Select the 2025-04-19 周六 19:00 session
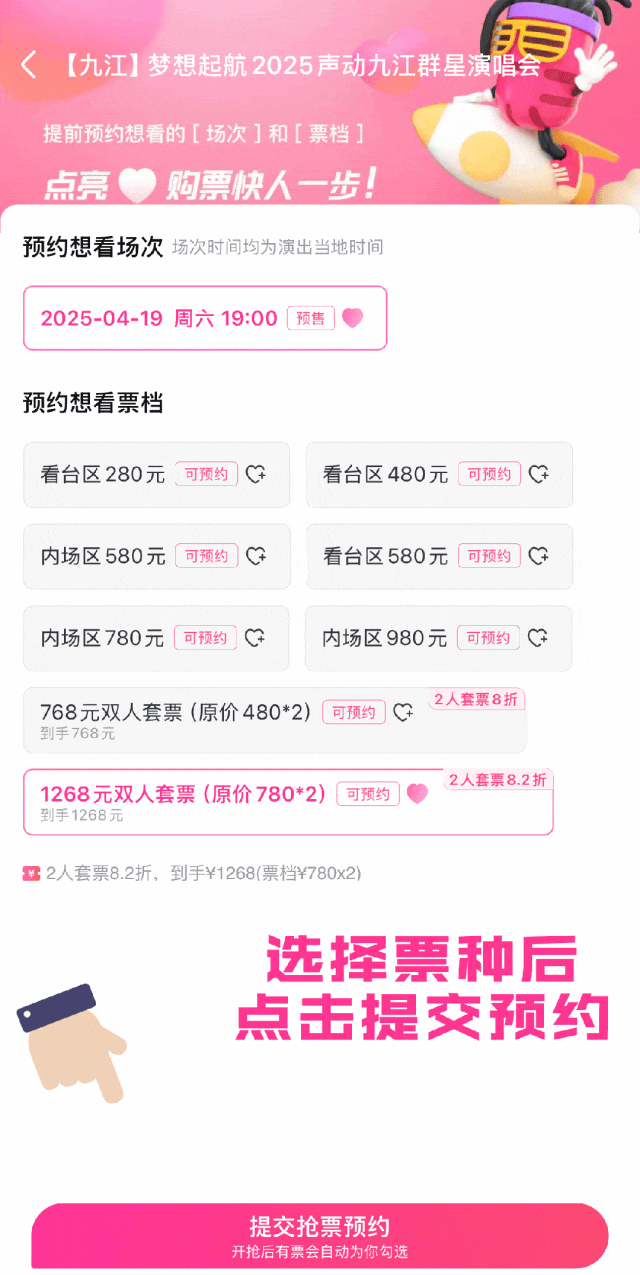Viewport: 640px width, 1275px height. pyautogui.click(x=205, y=318)
